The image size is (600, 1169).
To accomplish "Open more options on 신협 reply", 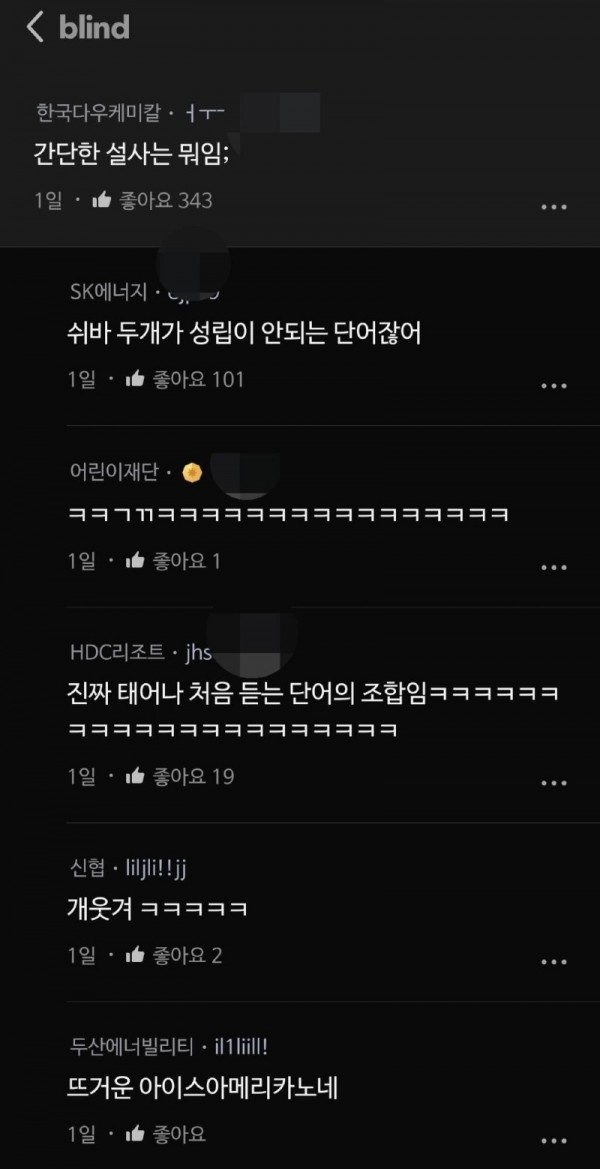I will [554, 961].
